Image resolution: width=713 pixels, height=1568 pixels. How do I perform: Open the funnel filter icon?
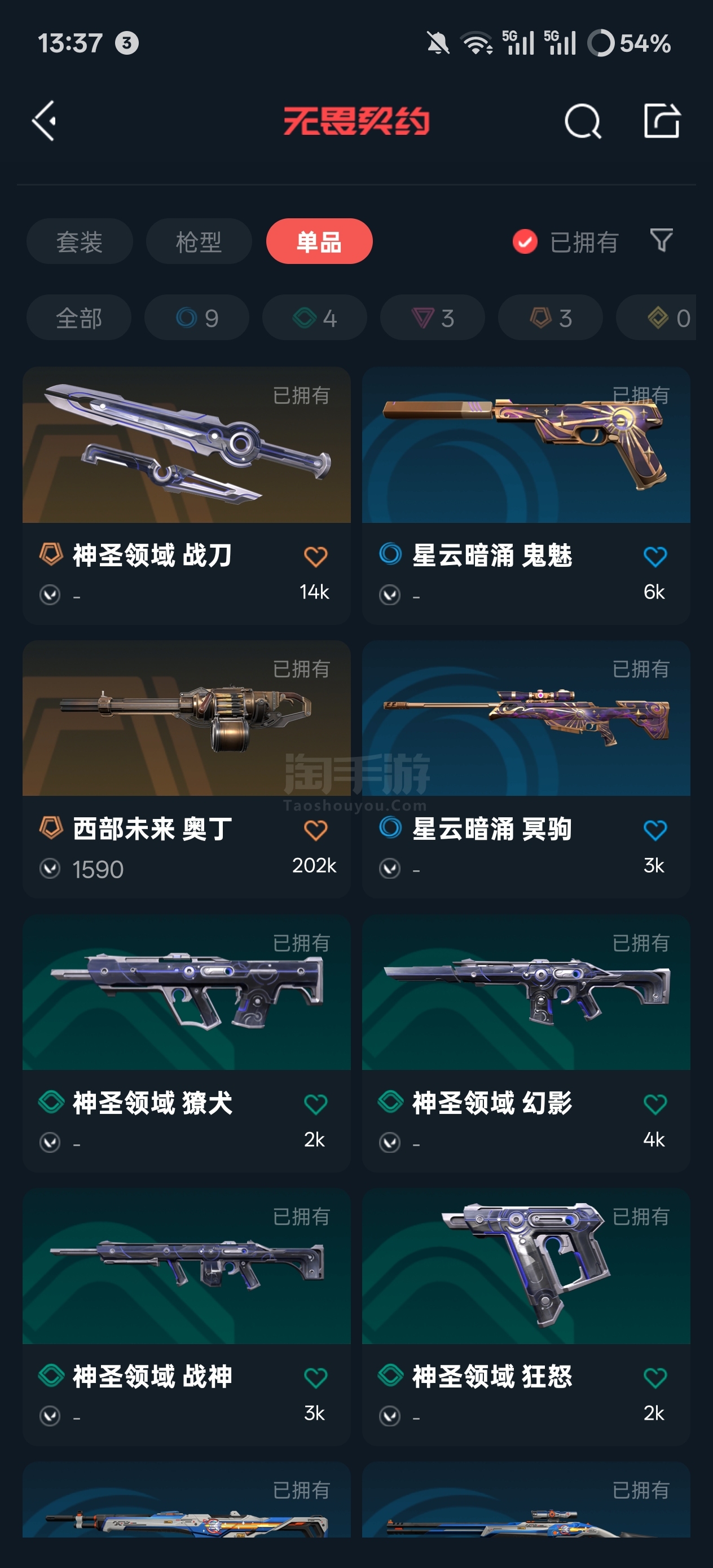point(661,240)
